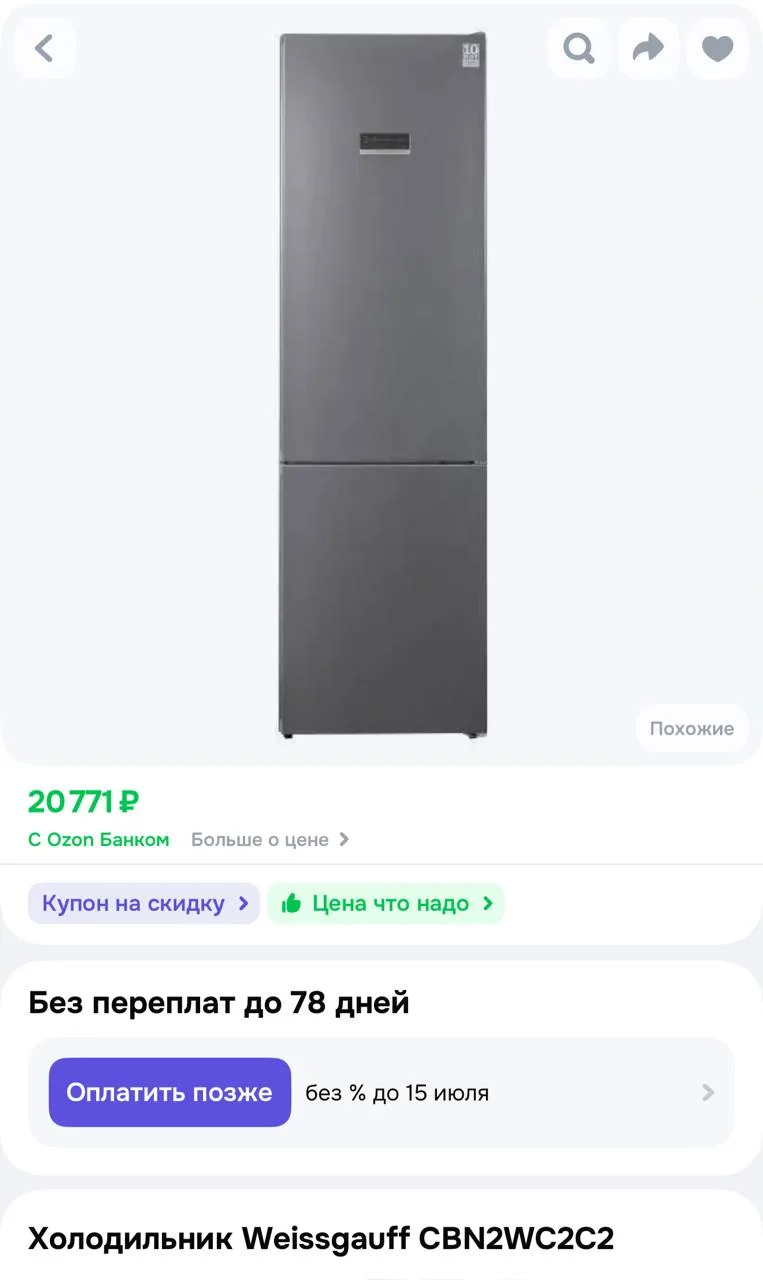Tap the Купон на скидку chip
Image resolution: width=763 pixels, height=1280 pixels.
pyautogui.click(x=144, y=904)
